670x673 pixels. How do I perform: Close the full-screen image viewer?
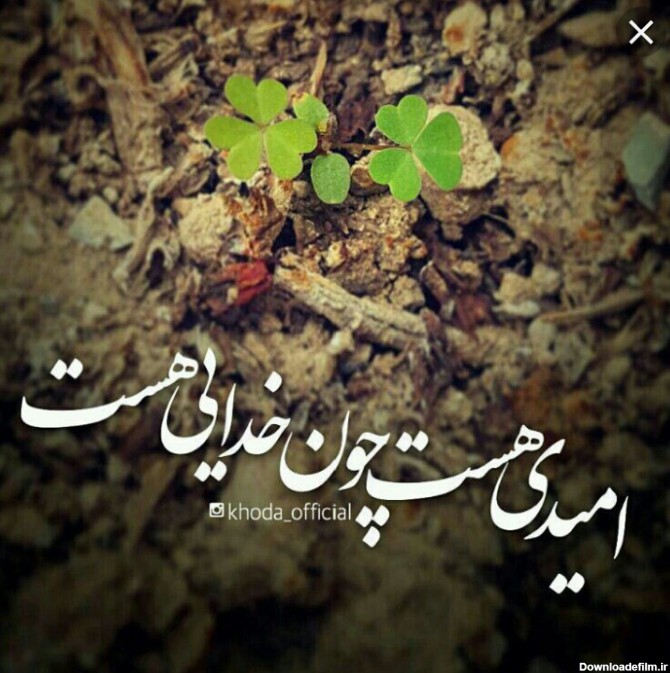pos(640,32)
